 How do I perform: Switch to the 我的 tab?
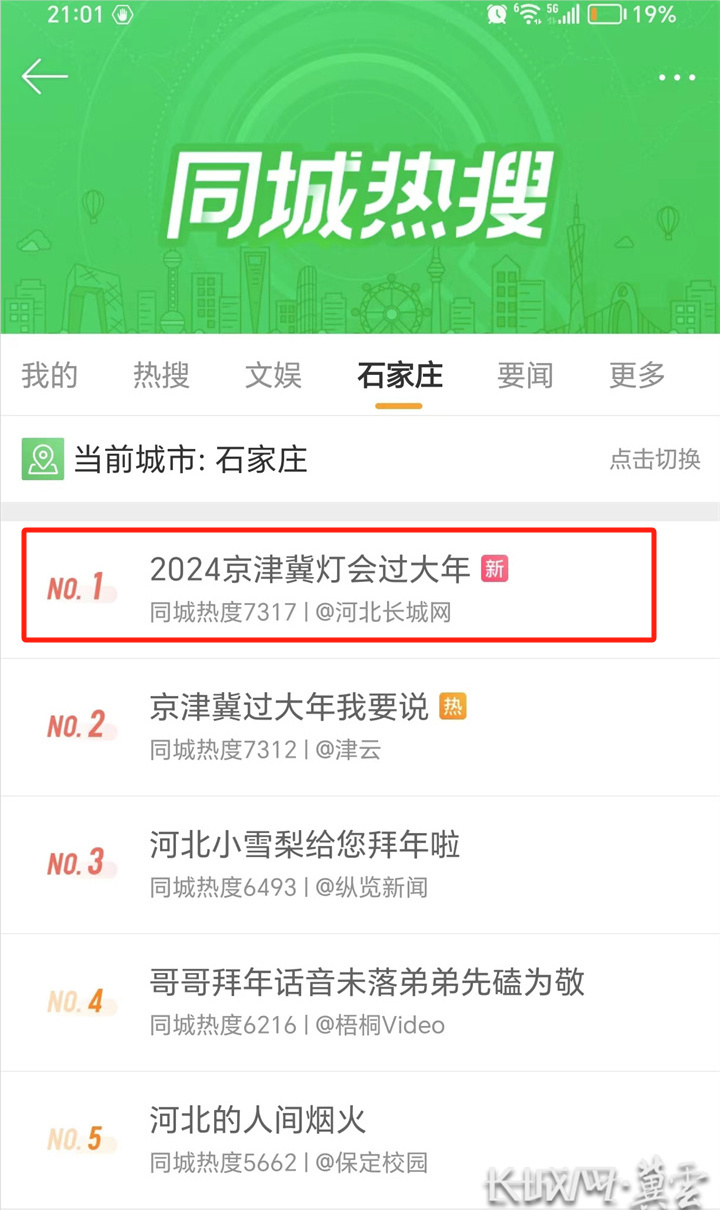[x=50, y=375]
